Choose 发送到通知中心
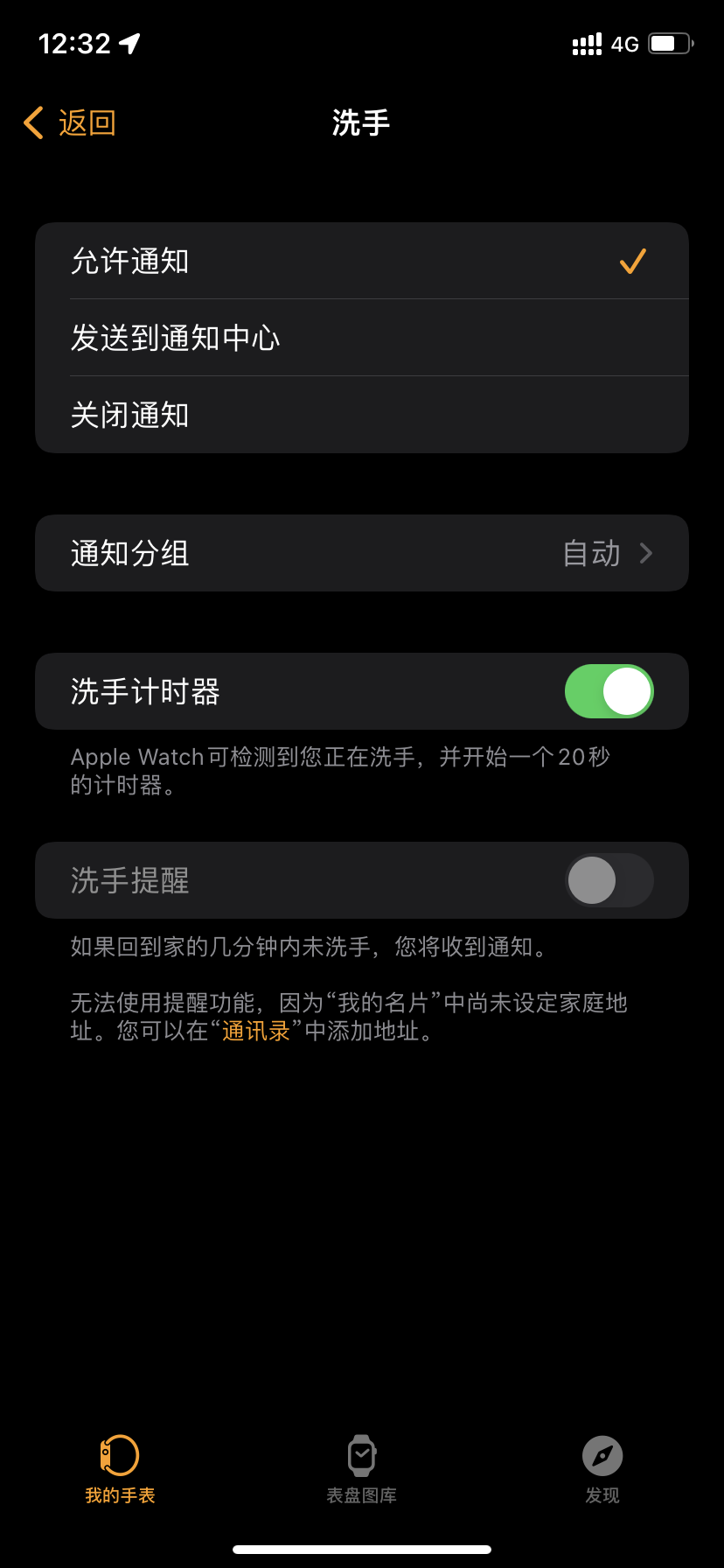724x1568 pixels. pyautogui.click(x=361, y=338)
